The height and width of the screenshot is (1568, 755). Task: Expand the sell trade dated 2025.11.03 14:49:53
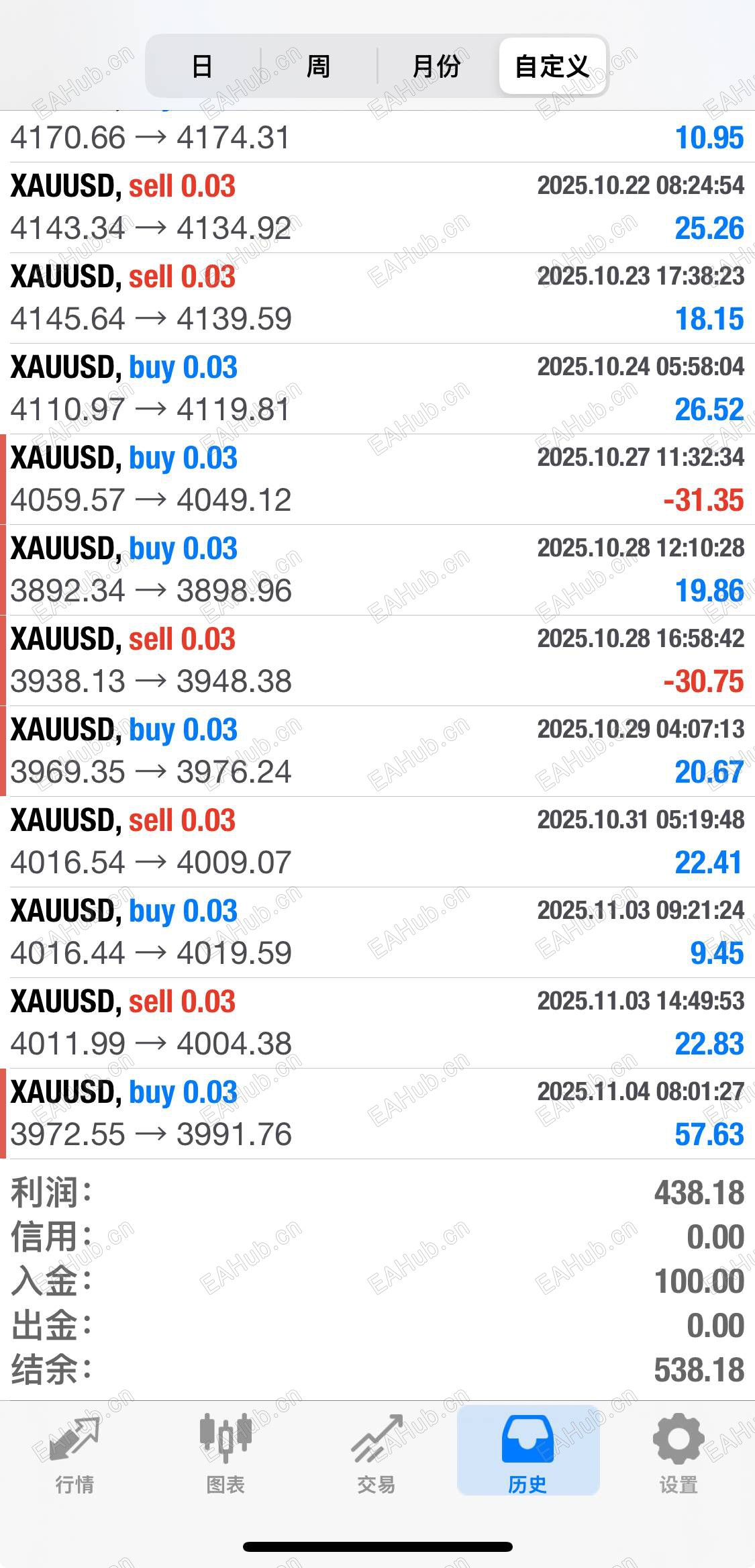[x=377, y=1023]
